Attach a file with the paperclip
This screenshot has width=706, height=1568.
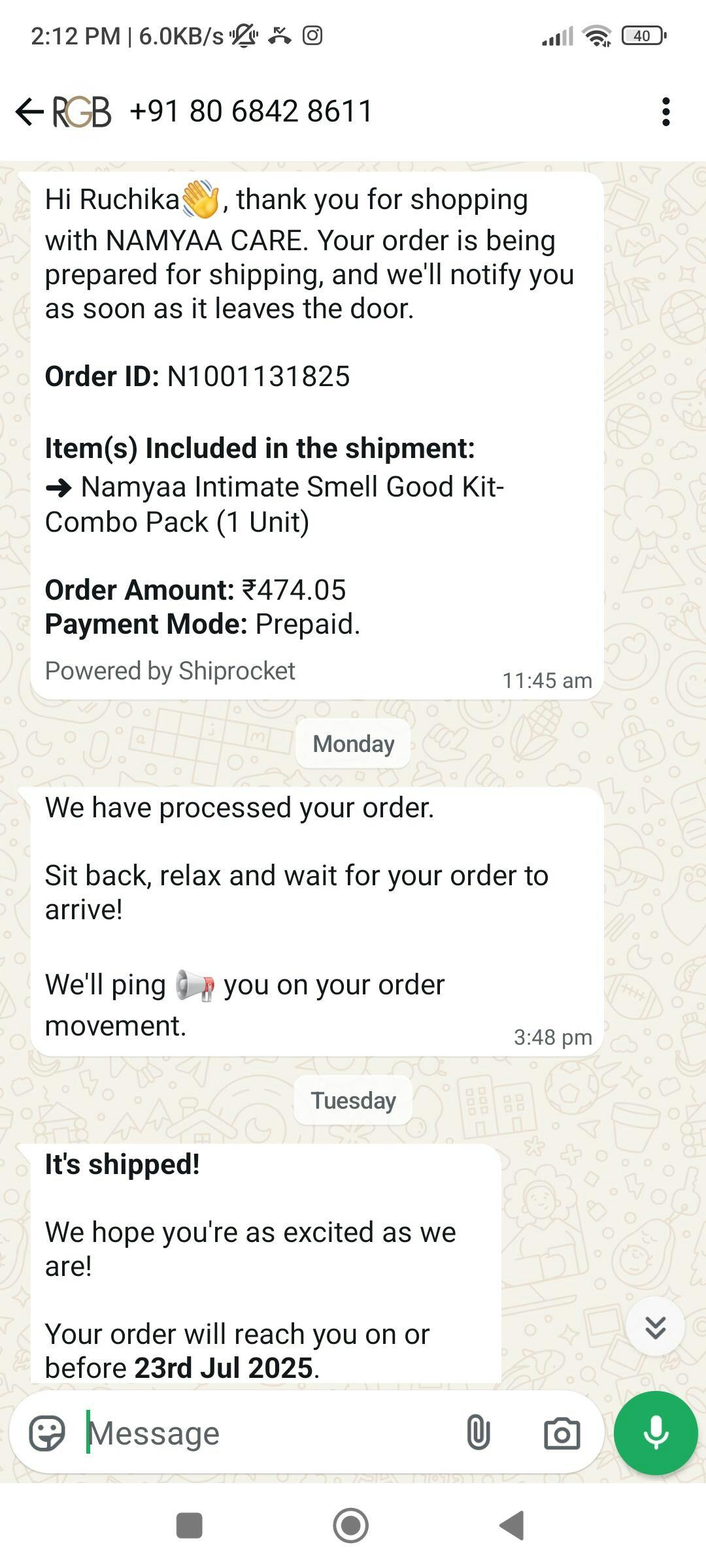(x=478, y=1433)
